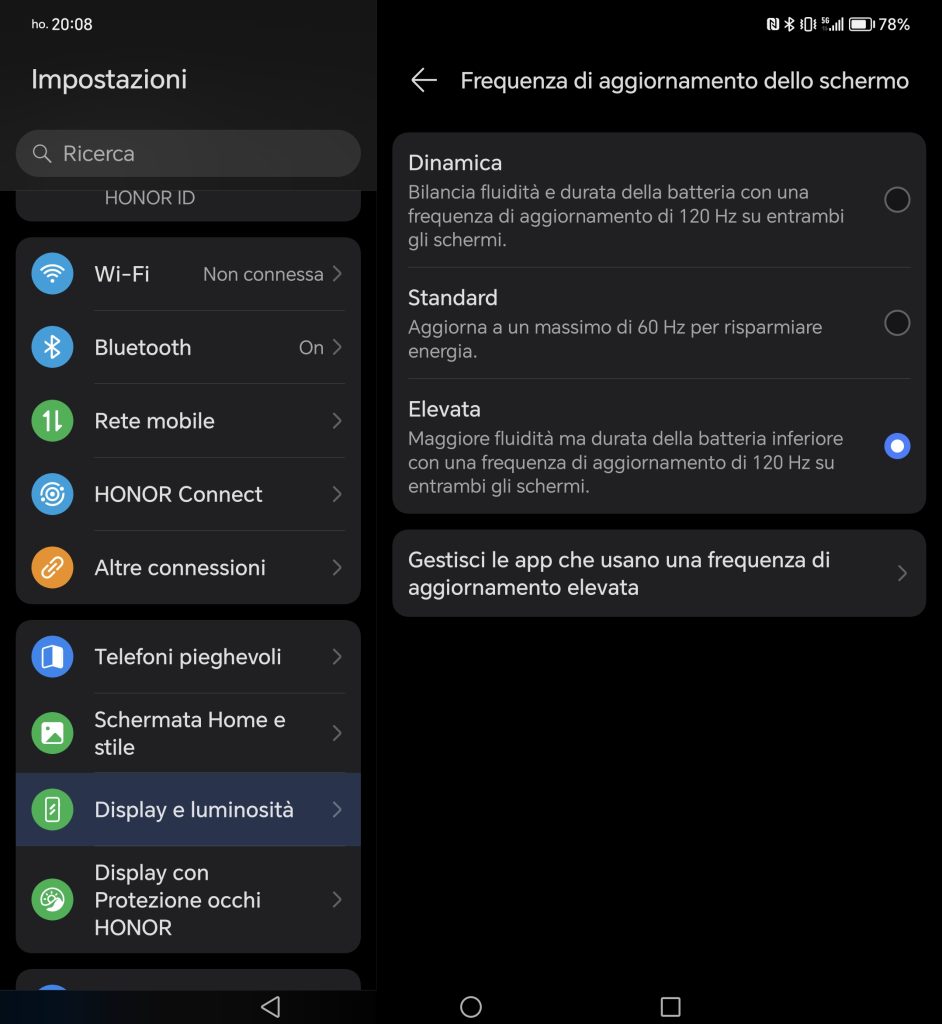The image size is (942, 1024).
Task: Choose the Standard 60 Hz option
Action: tap(896, 323)
